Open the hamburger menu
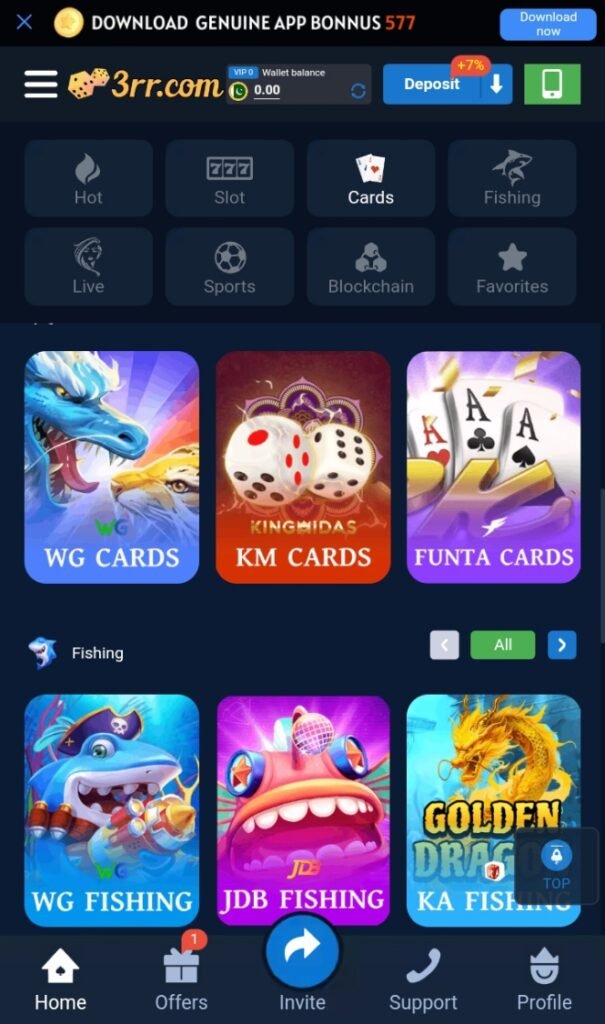This screenshot has width=605, height=1024. click(x=41, y=85)
